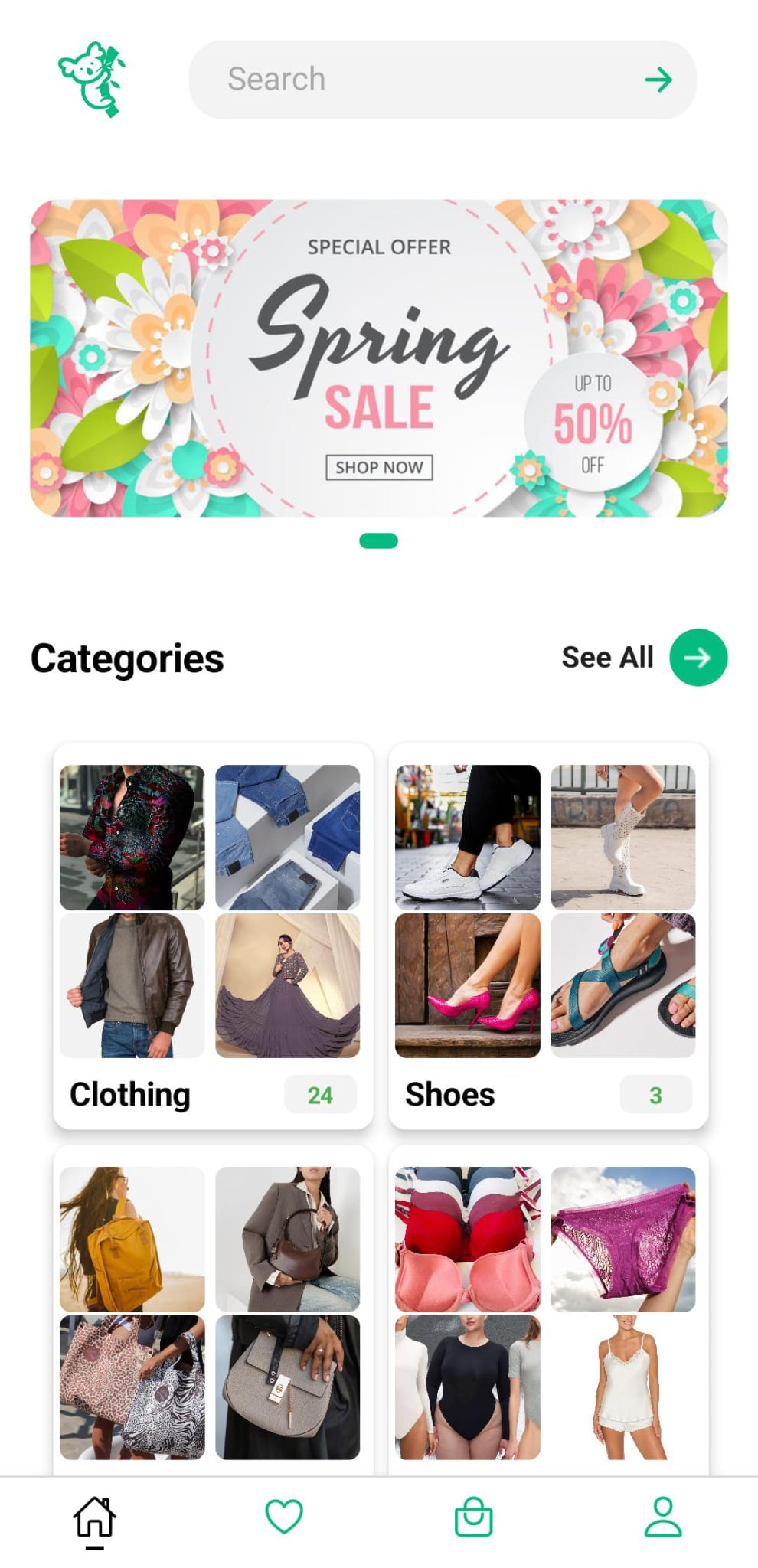This screenshot has width=758, height=1568.
Task: Tap the Shop Now button
Action: 379,467
